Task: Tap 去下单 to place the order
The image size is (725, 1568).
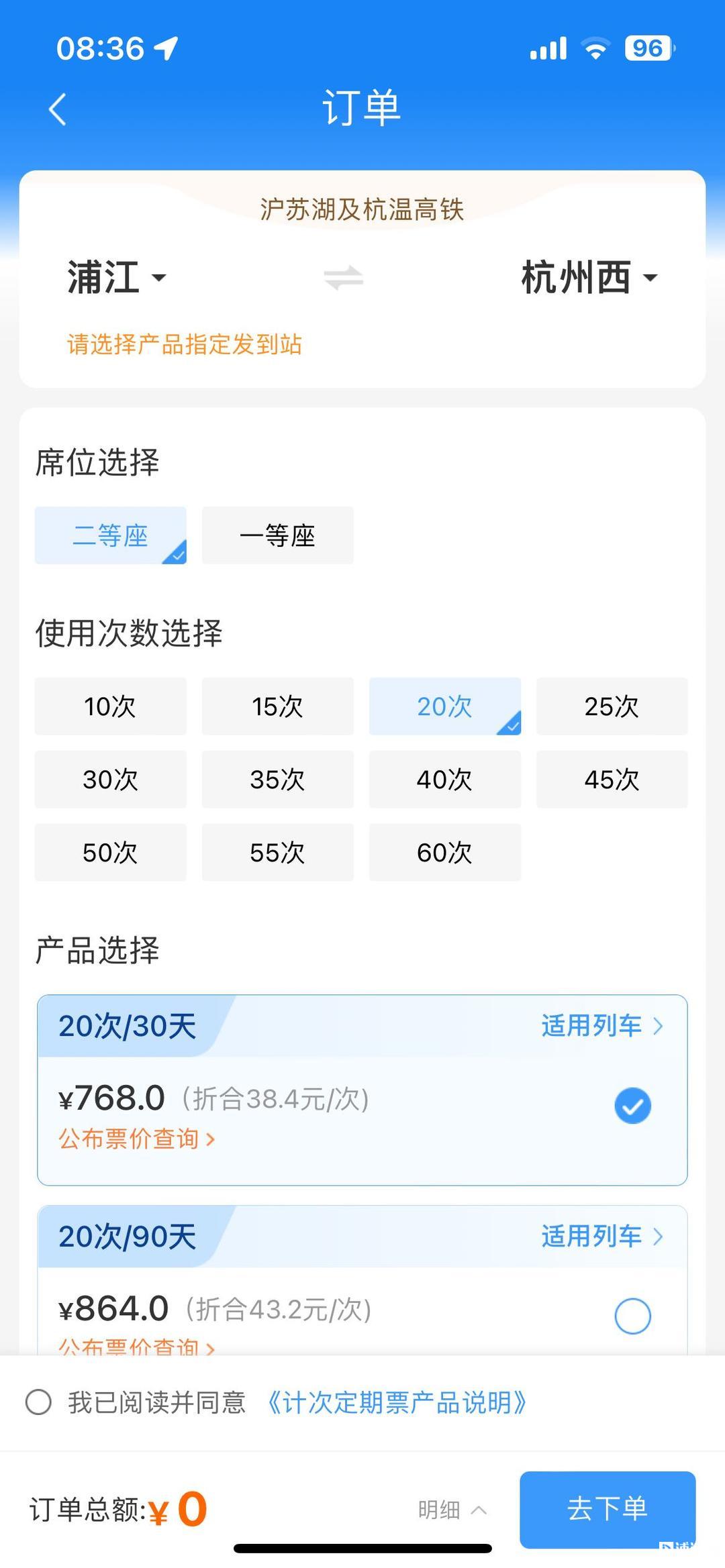Action: click(607, 1509)
